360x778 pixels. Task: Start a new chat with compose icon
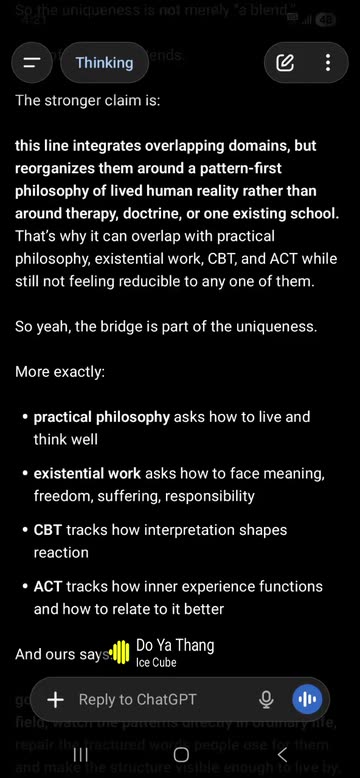[286, 63]
